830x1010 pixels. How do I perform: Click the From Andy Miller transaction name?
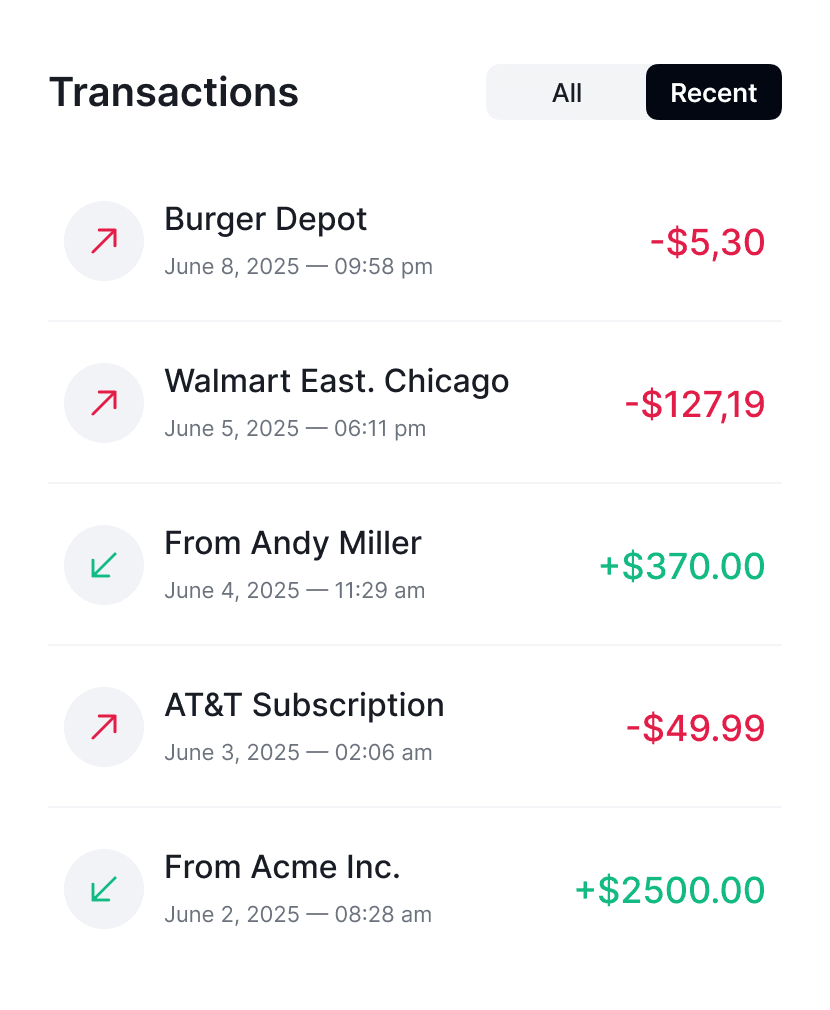click(x=292, y=543)
